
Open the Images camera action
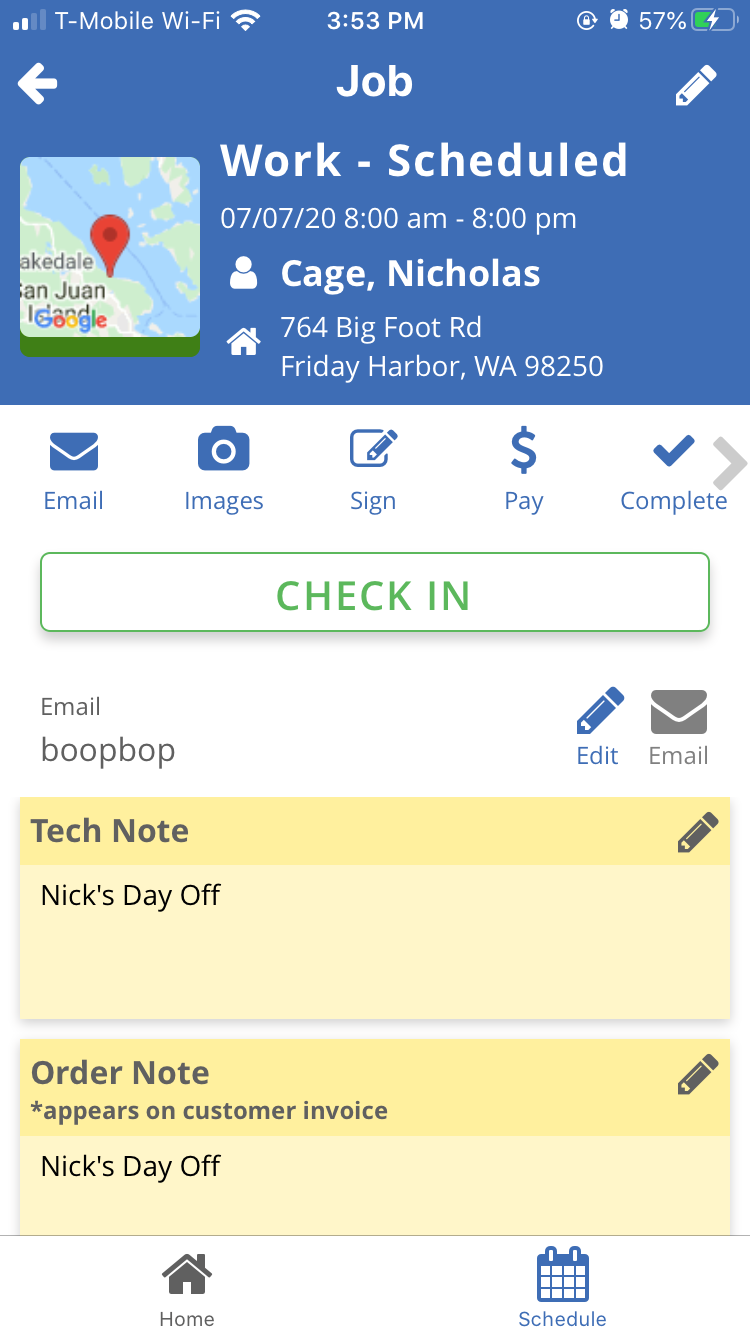224,469
